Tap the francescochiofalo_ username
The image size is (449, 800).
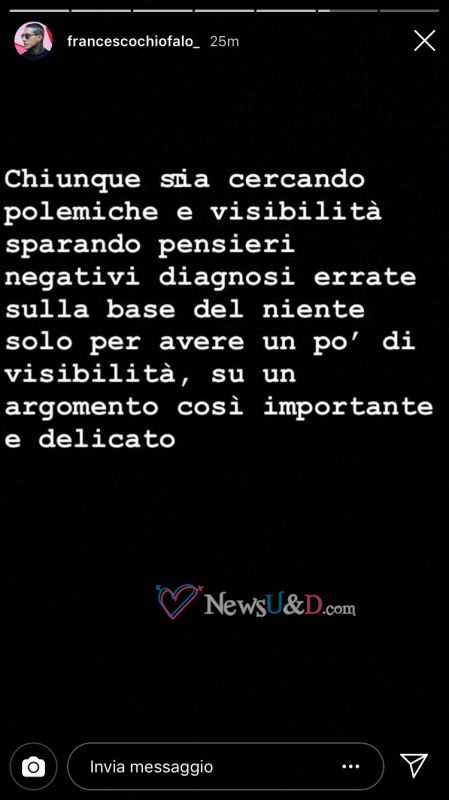click(133, 41)
